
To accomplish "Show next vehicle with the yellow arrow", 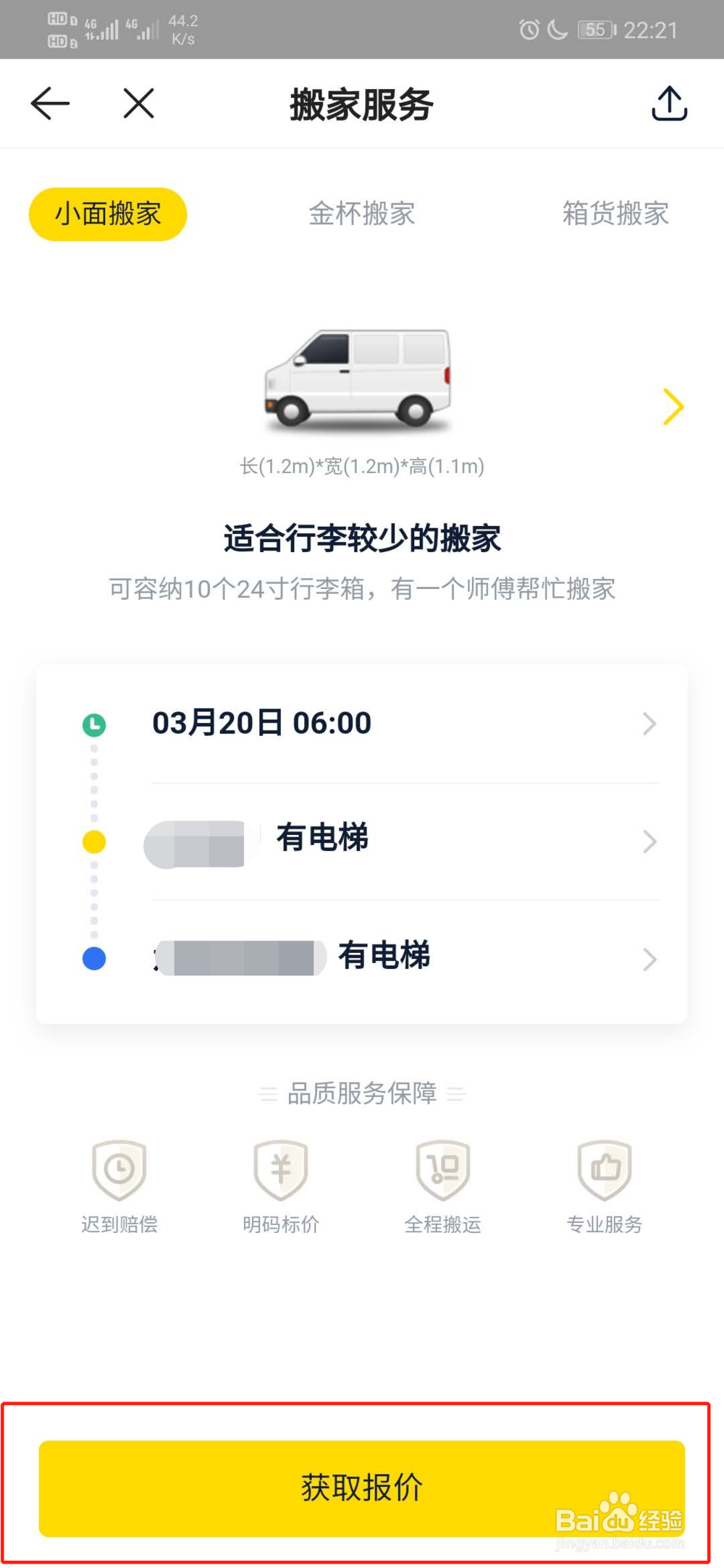I will pyautogui.click(x=673, y=407).
